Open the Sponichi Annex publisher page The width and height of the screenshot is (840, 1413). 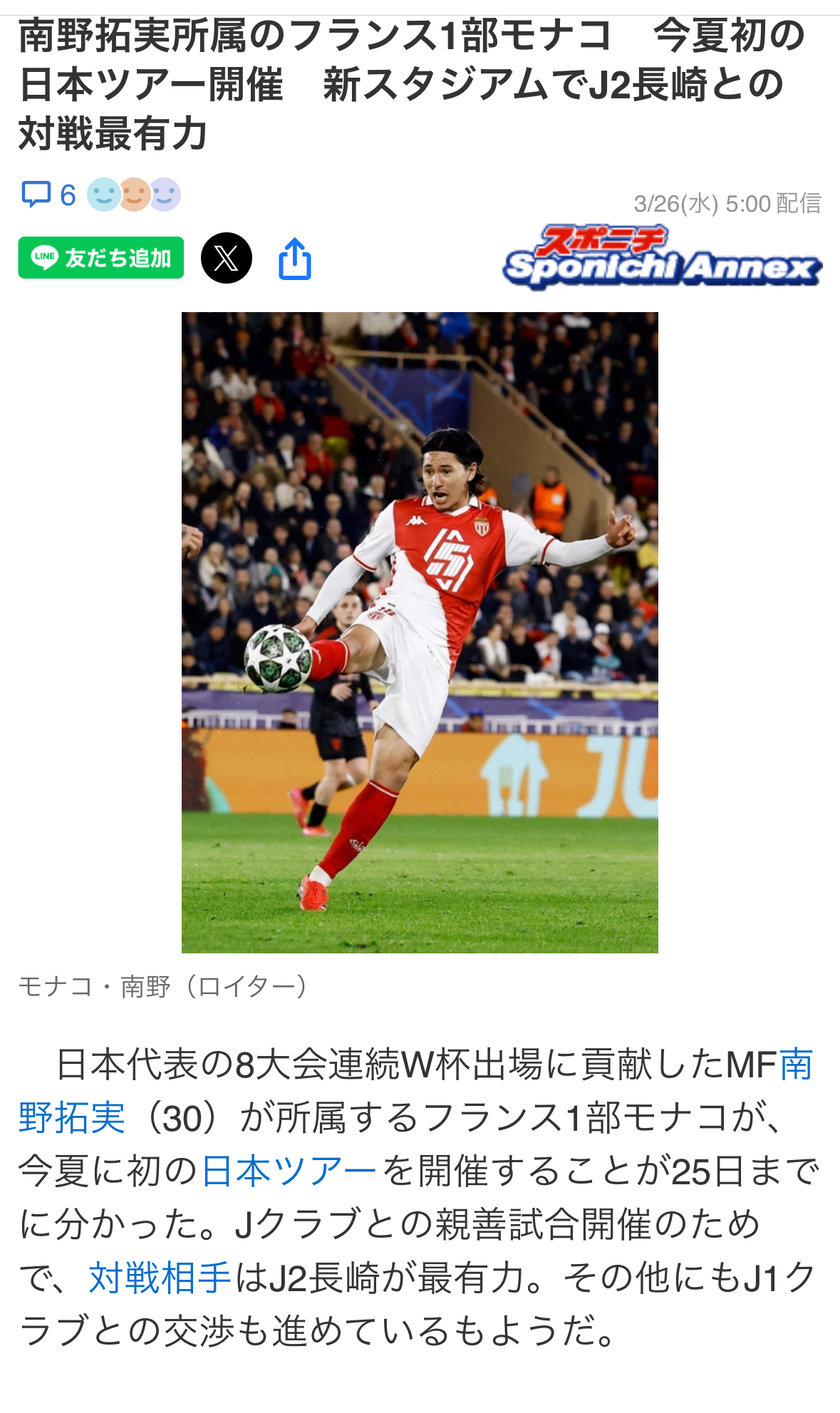pos(662,258)
